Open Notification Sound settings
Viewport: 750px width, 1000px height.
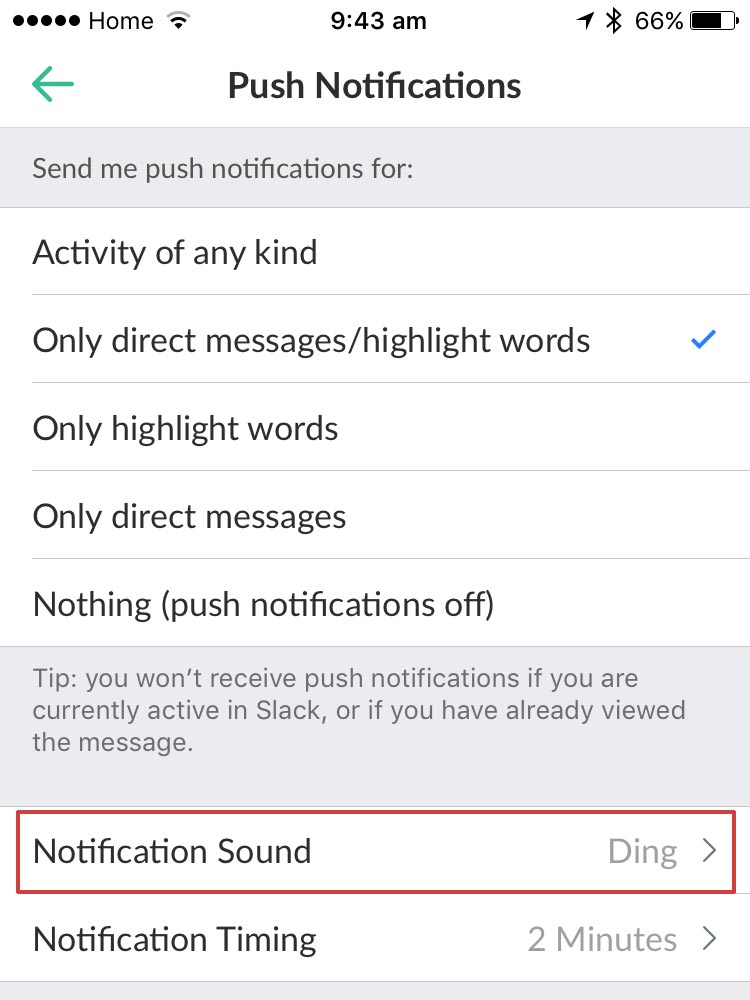coord(375,852)
